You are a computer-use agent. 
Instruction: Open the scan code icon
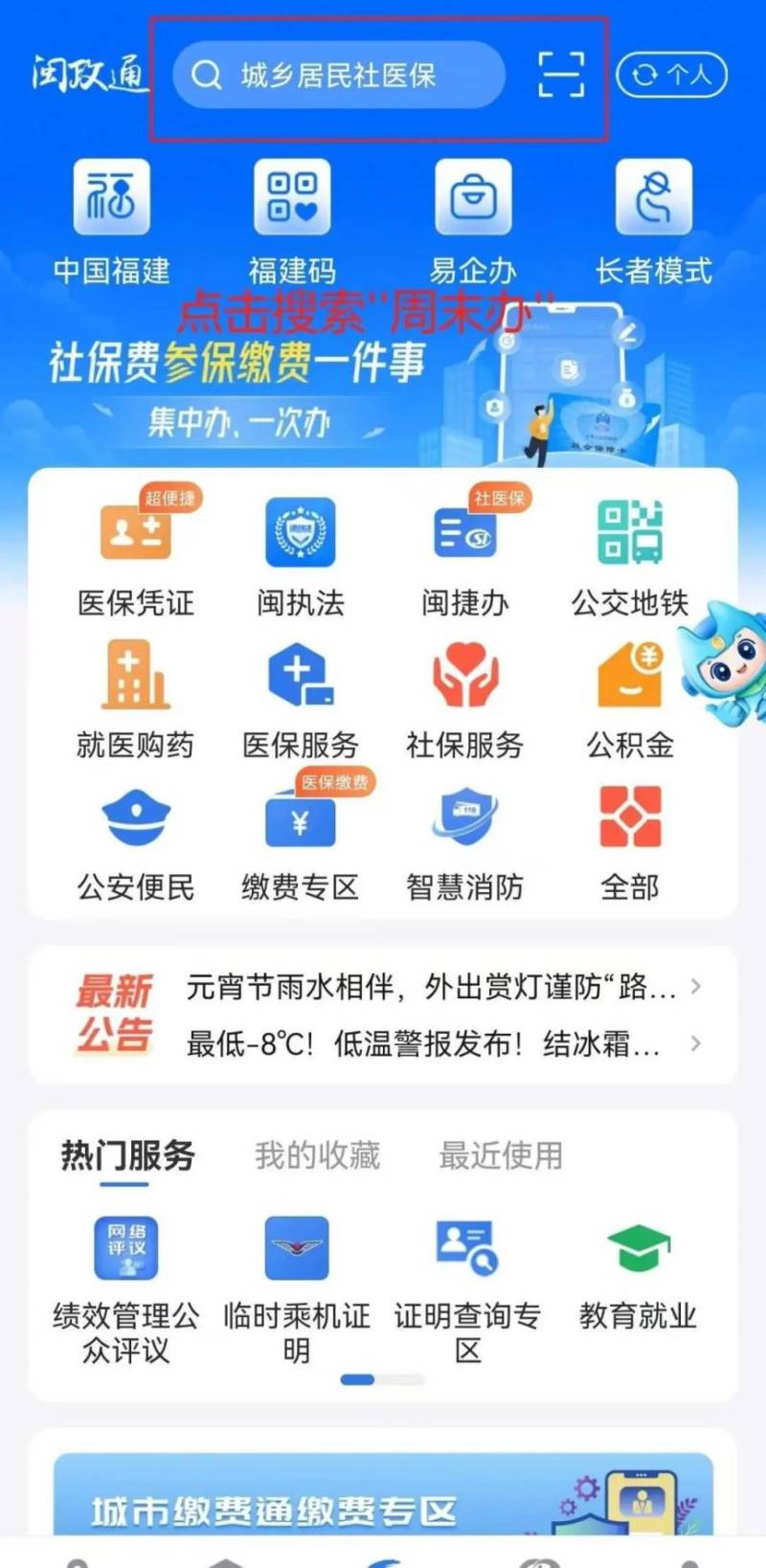coord(561,75)
